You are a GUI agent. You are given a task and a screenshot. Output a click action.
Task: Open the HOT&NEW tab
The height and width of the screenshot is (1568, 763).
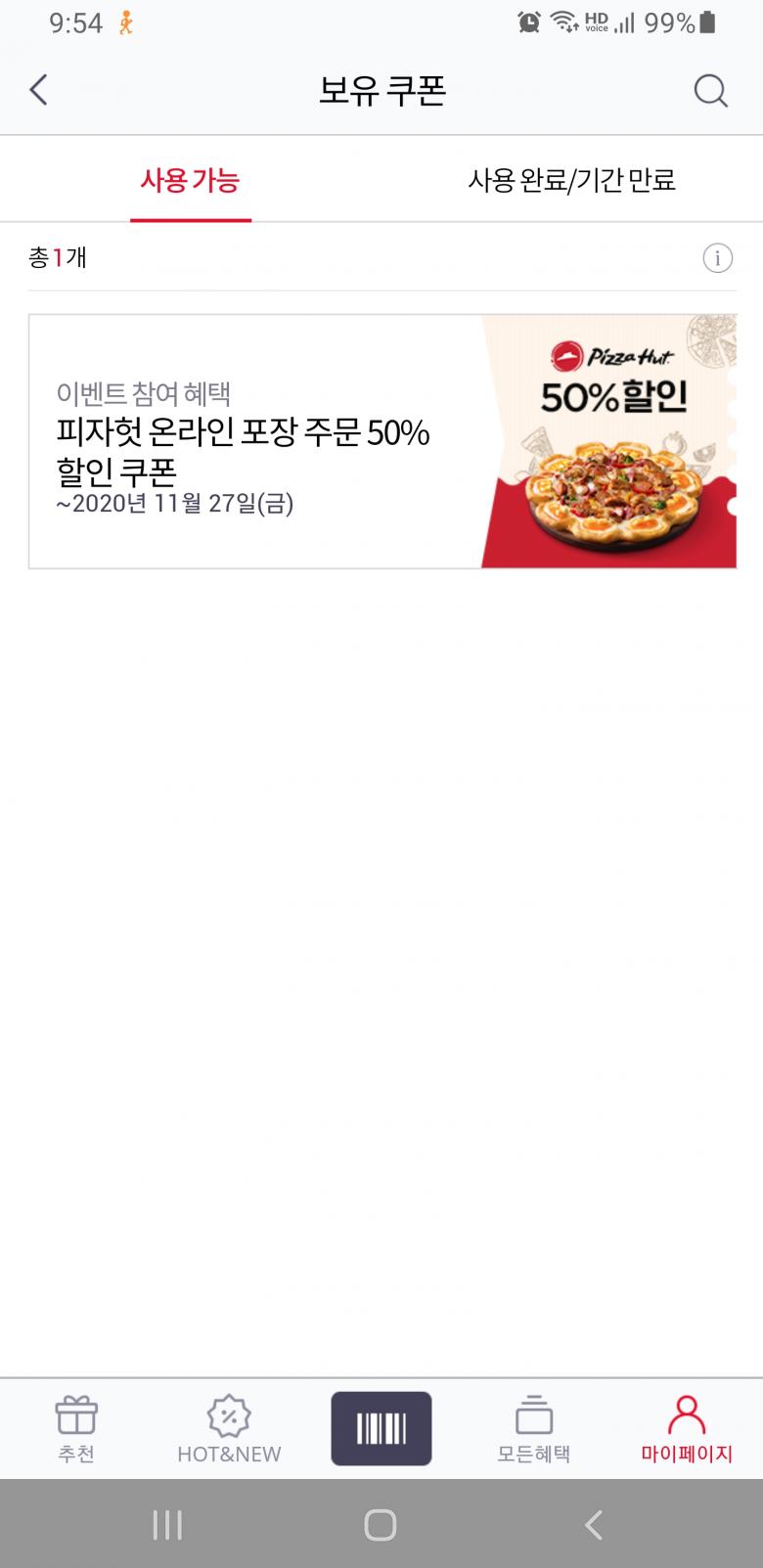(x=229, y=1428)
